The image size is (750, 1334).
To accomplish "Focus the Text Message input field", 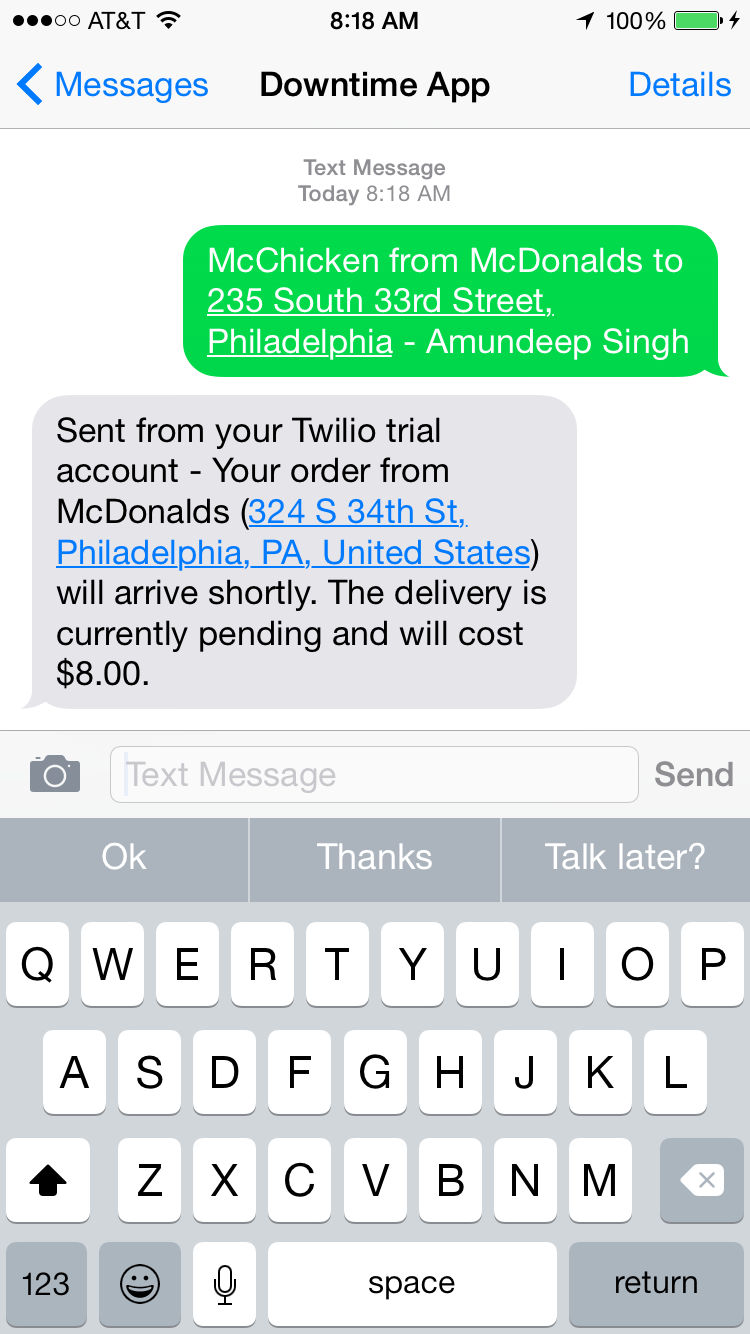I will pyautogui.click(x=373, y=774).
